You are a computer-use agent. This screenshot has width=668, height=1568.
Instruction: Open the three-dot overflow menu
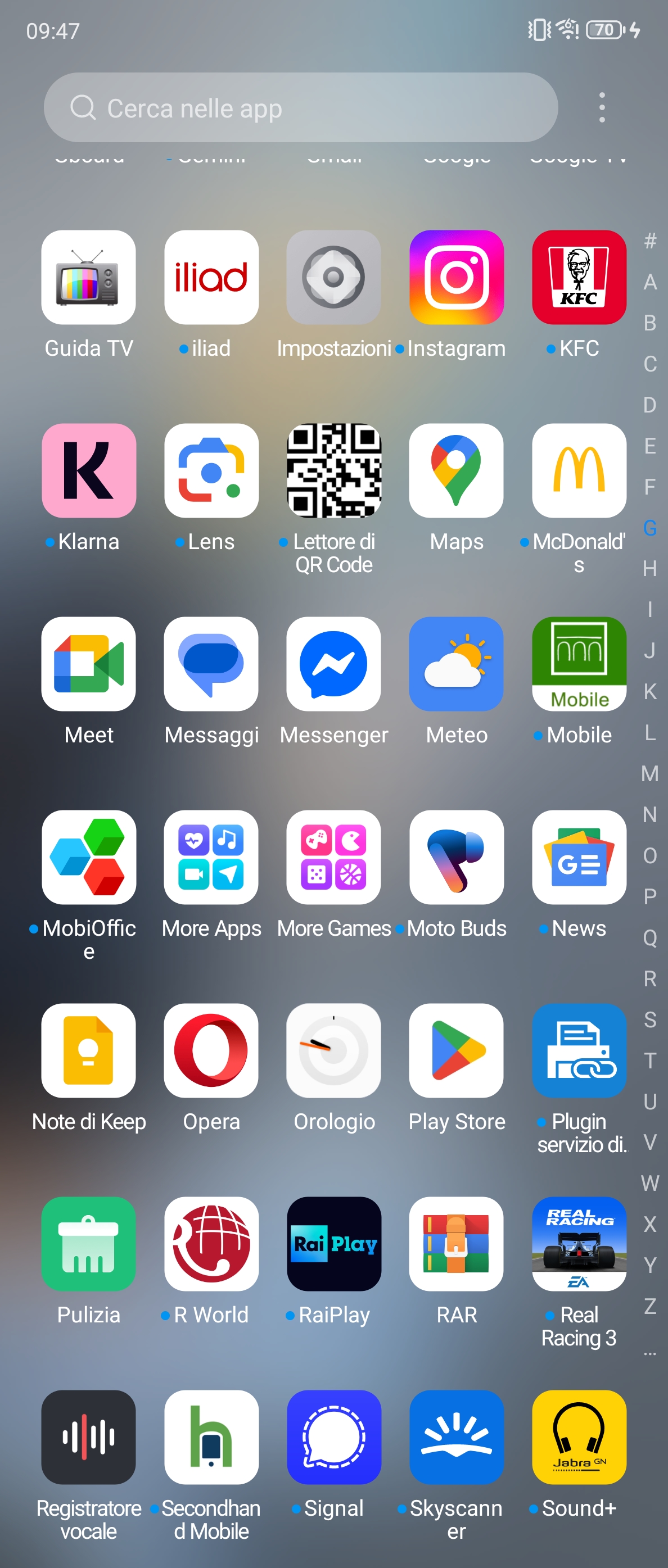point(602,108)
